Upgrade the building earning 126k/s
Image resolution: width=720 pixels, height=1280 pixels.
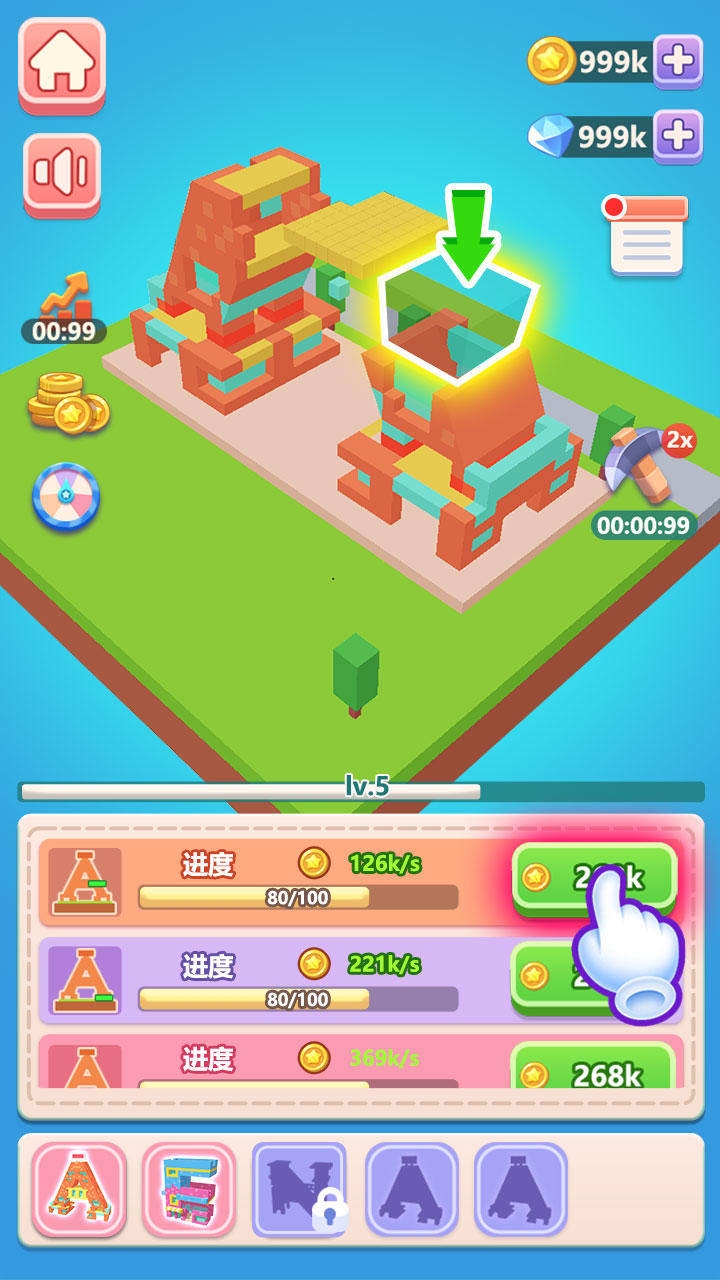(594, 877)
